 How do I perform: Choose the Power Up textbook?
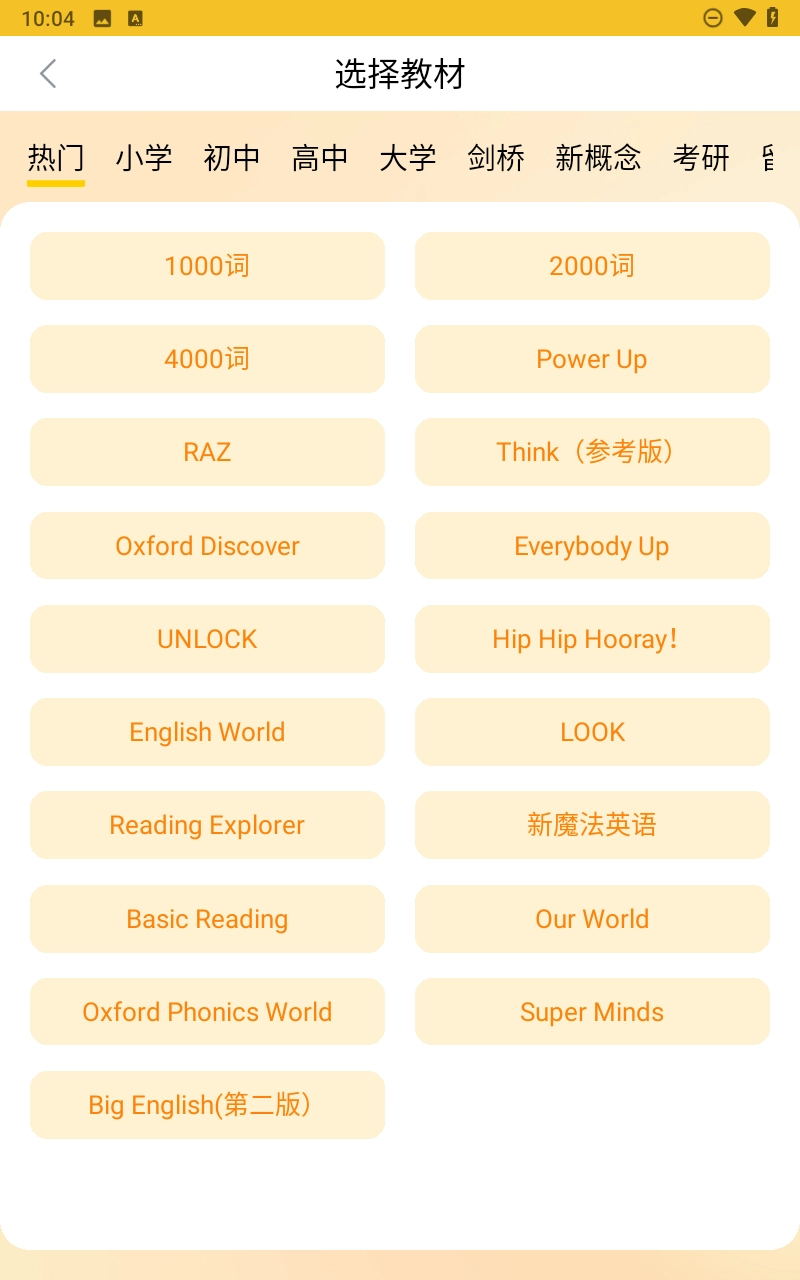pyautogui.click(x=592, y=359)
